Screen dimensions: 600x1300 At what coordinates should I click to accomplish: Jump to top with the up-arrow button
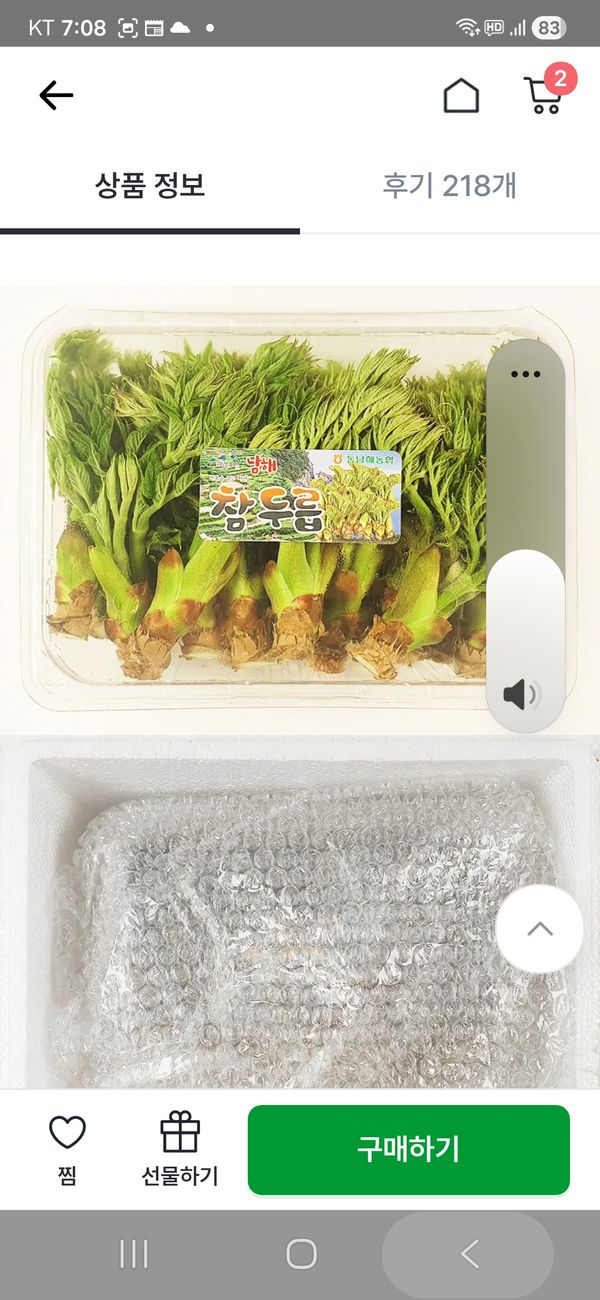(x=539, y=929)
